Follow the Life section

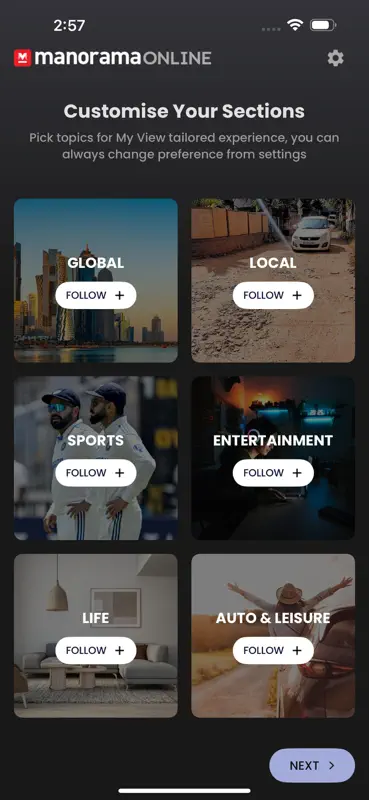[95, 650]
